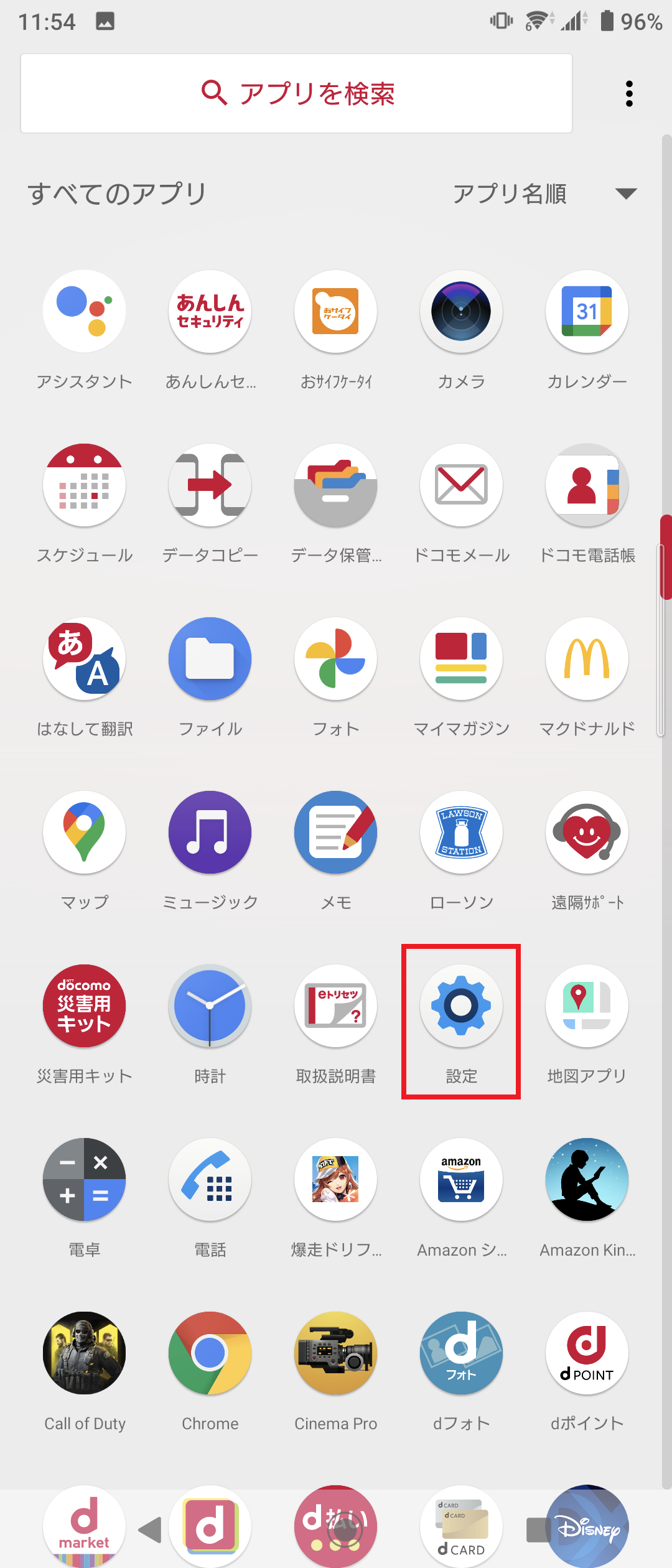
Task: Open Google Chrome
Action: click(x=210, y=1353)
